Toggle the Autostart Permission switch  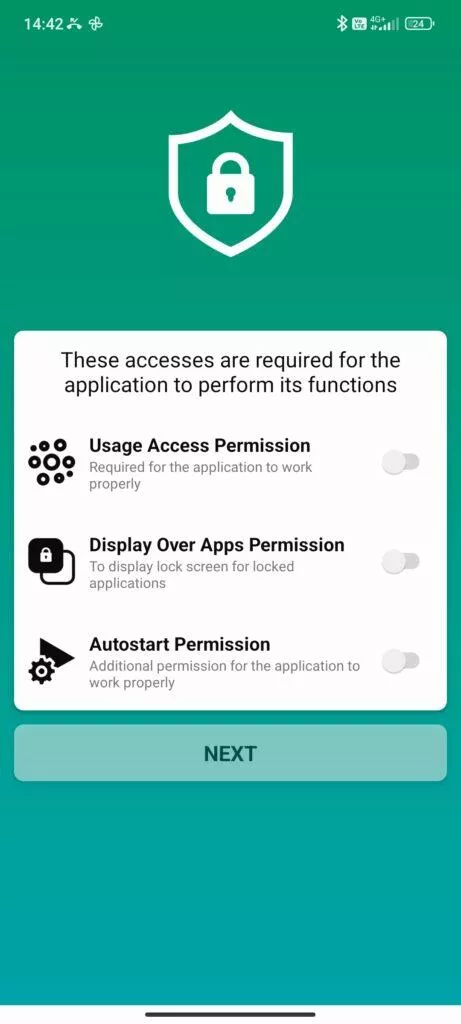point(400,661)
